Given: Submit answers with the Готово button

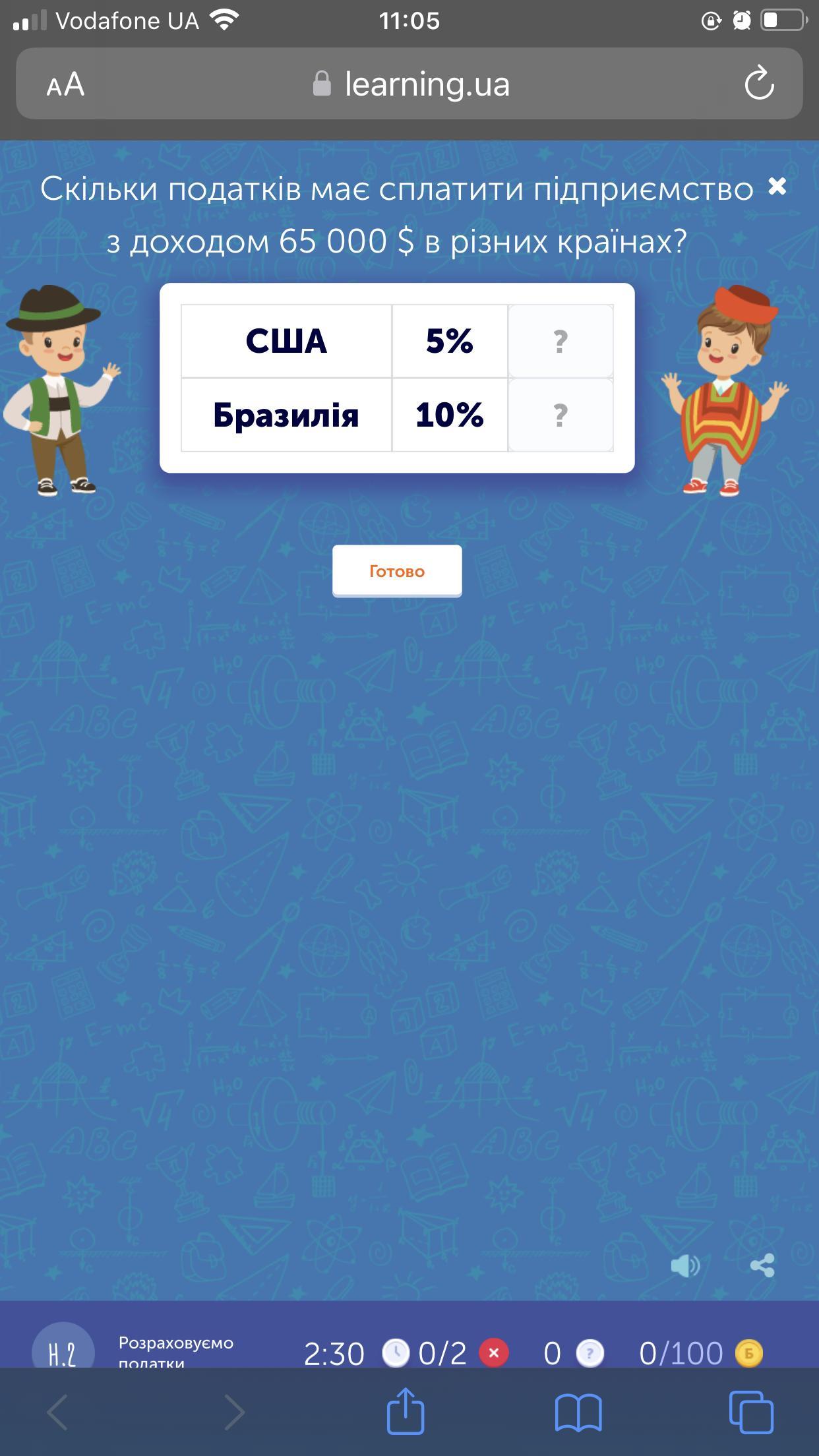Looking at the screenshot, I should [397, 571].
